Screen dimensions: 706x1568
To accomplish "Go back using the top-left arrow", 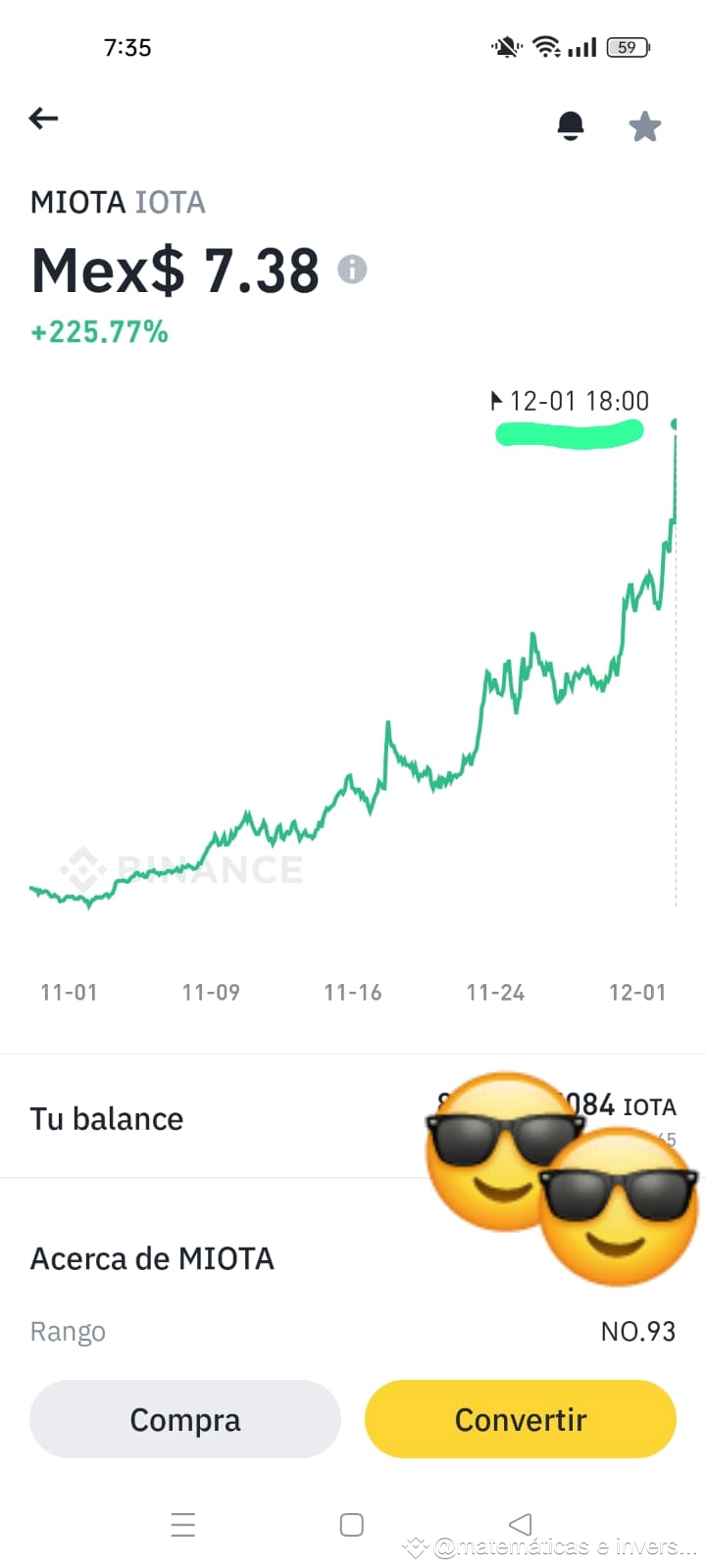I will pos(44,119).
